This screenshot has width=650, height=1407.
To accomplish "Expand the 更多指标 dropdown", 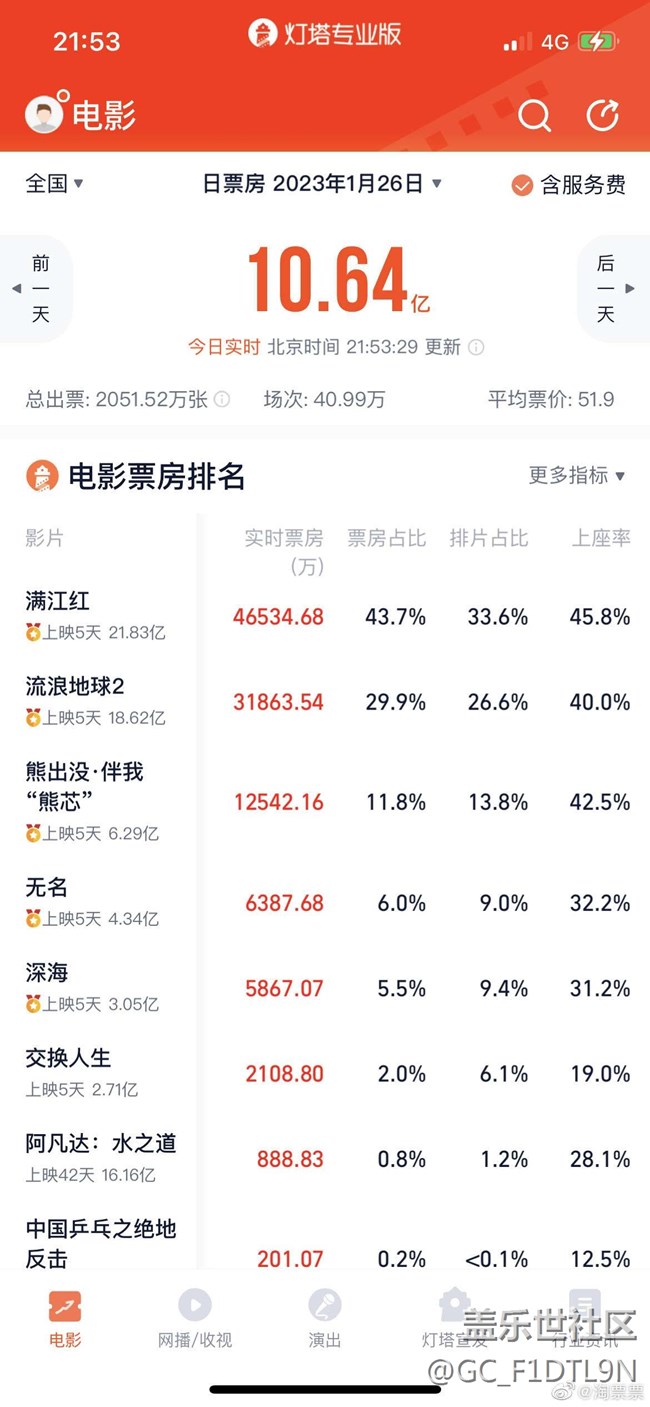I will (577, 476).
